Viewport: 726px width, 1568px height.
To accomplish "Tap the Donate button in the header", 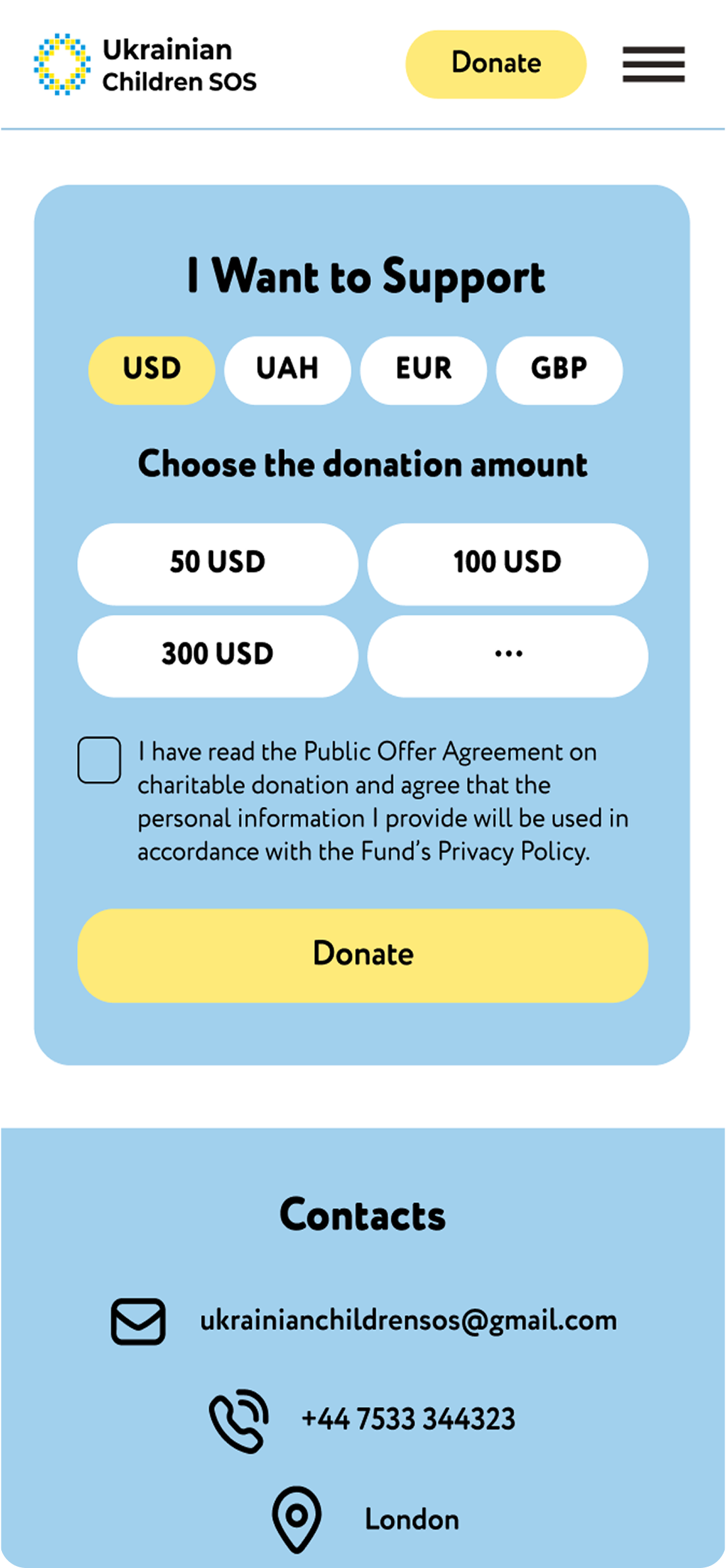I will pyautogui.click(x=496, y=64).
